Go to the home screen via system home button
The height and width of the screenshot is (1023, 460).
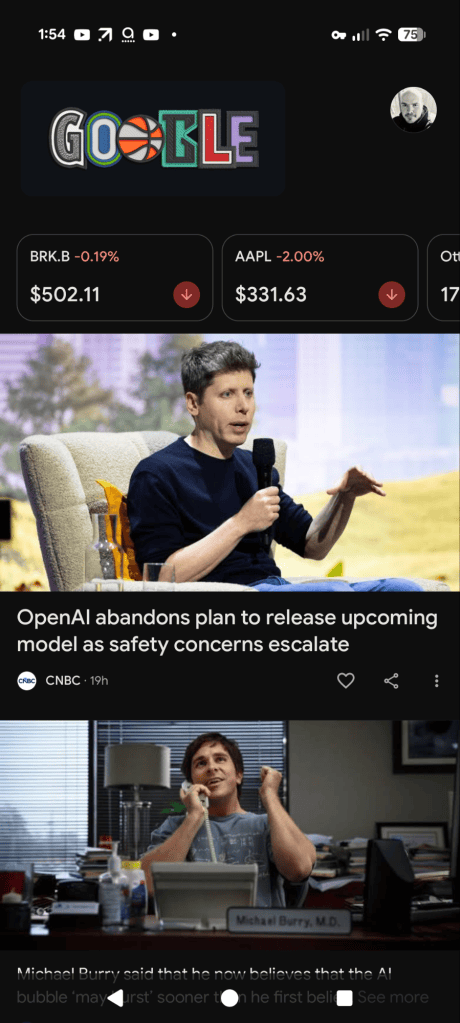[230, 998]
